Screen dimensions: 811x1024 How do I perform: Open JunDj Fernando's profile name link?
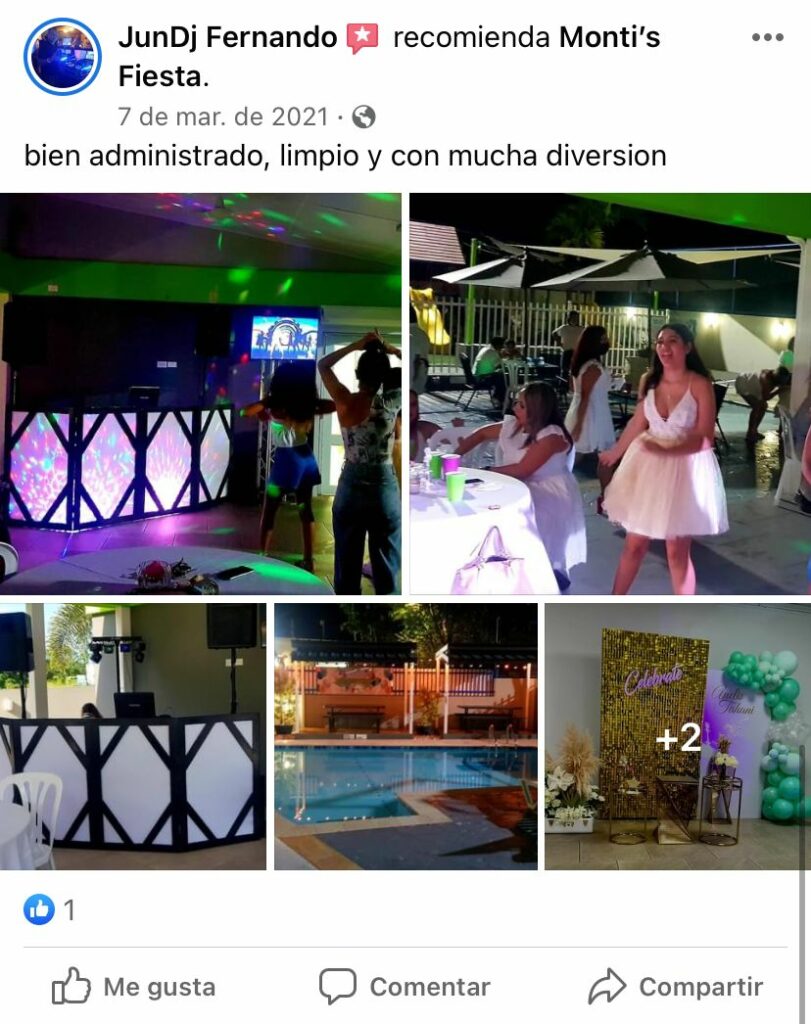(x=227, y=38)
